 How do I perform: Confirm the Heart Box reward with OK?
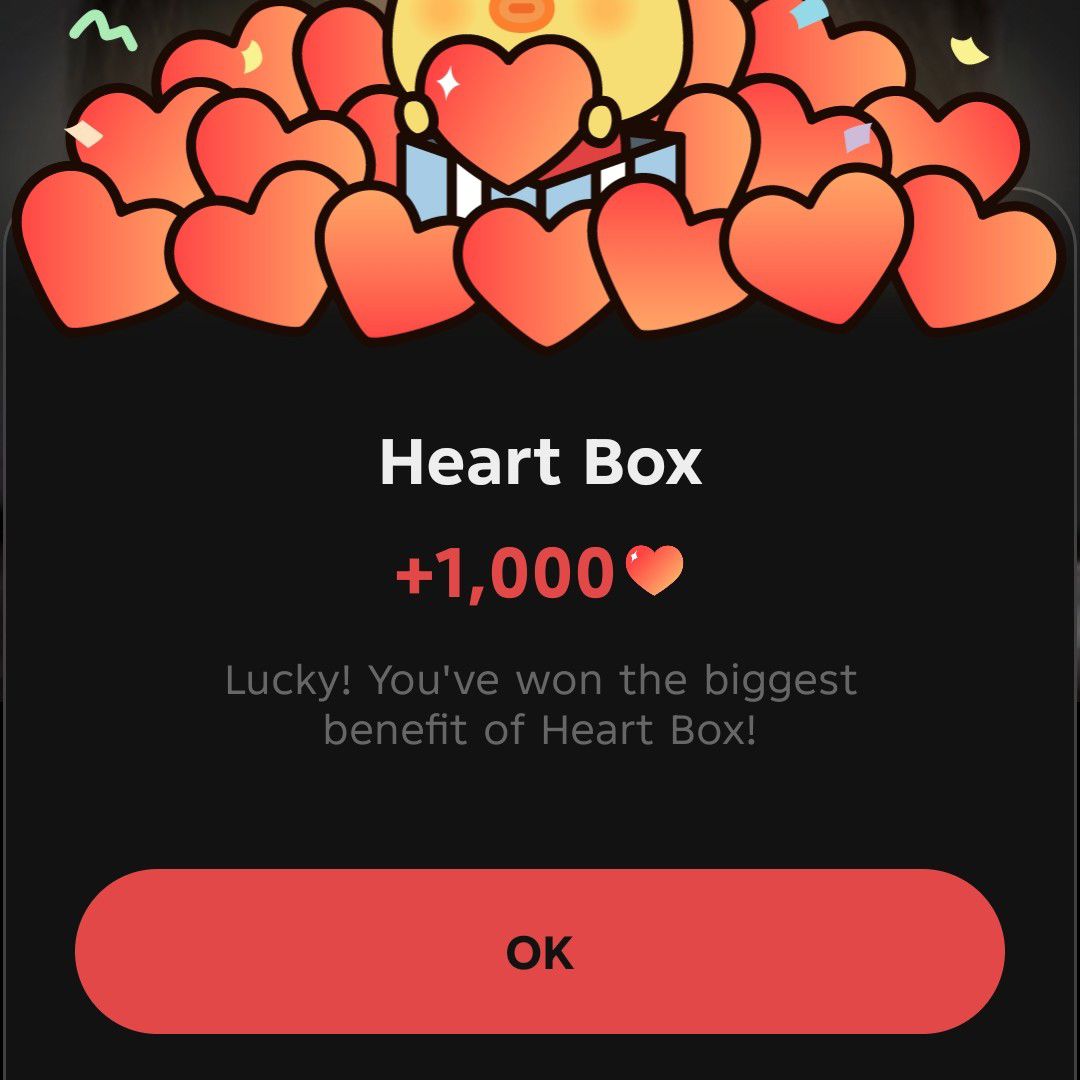(x=540, y=952)
